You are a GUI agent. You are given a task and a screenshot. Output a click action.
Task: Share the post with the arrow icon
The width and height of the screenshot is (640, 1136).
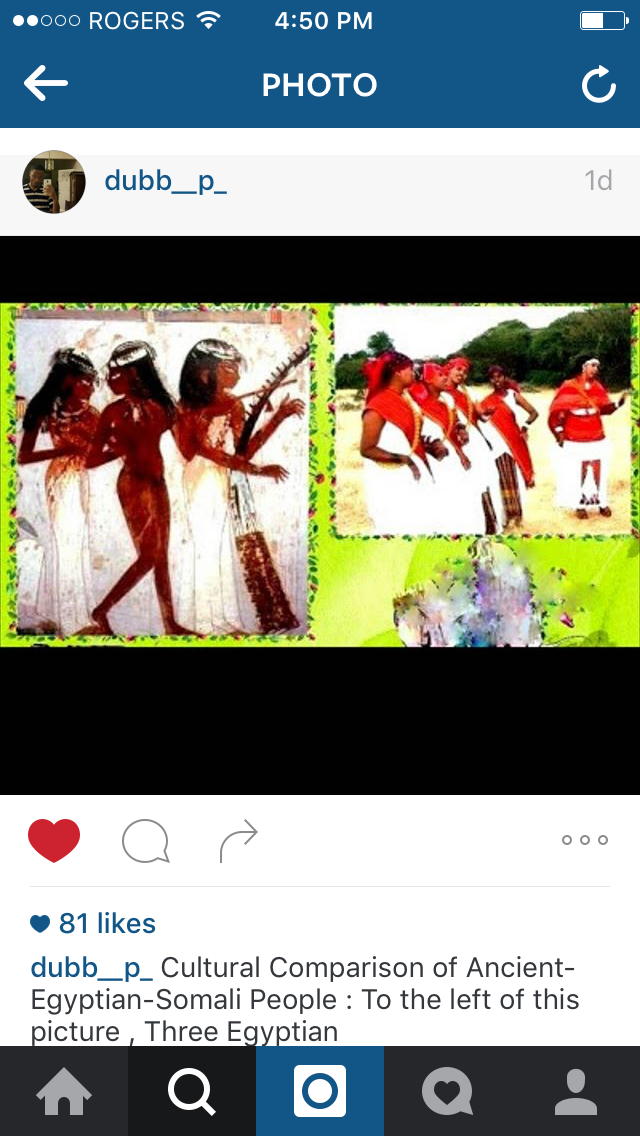coord(238,841)
